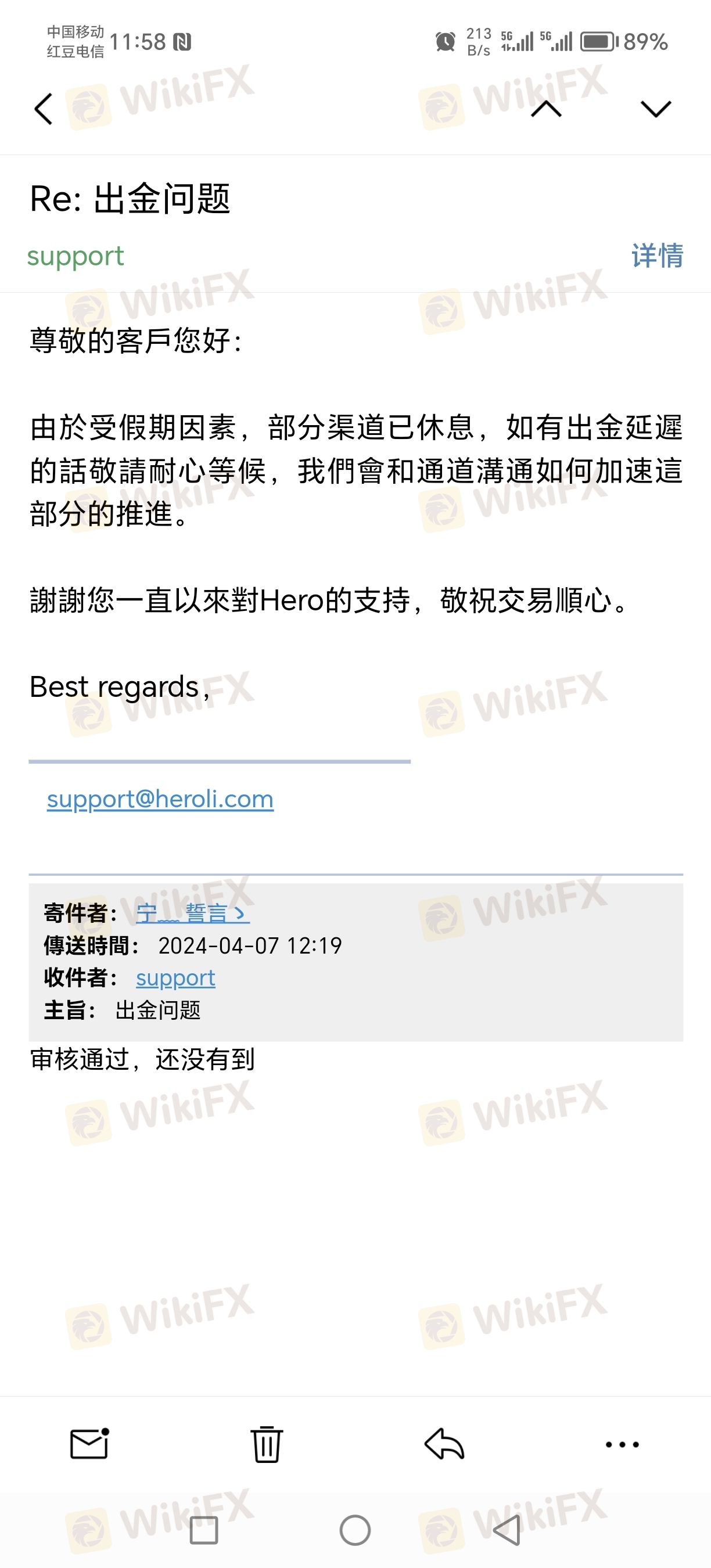Open the more options menu
The image size is (711, 1568).
pos(622,1444)
